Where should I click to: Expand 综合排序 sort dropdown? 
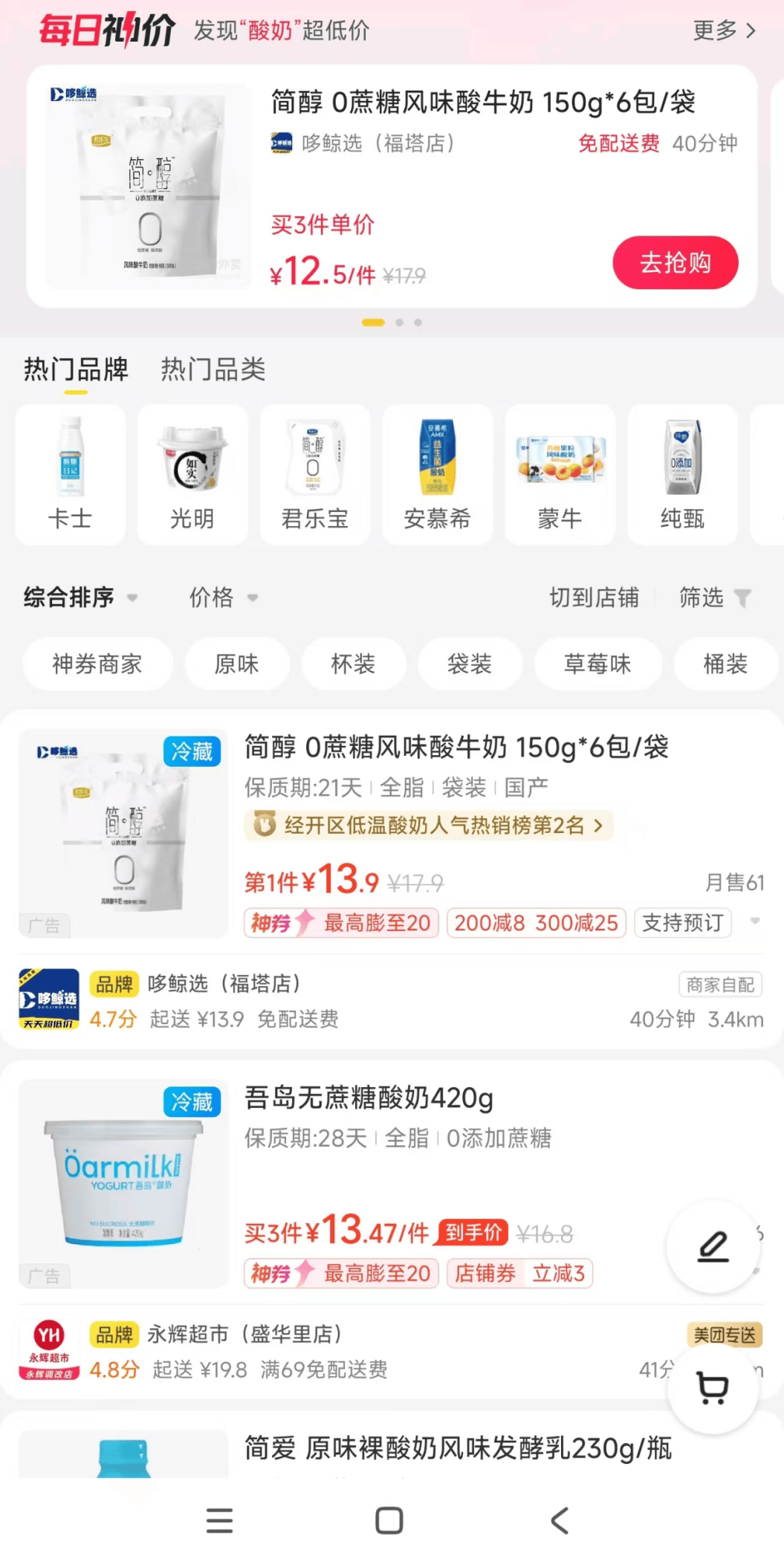pyautogui.click(x=80, y=597)
